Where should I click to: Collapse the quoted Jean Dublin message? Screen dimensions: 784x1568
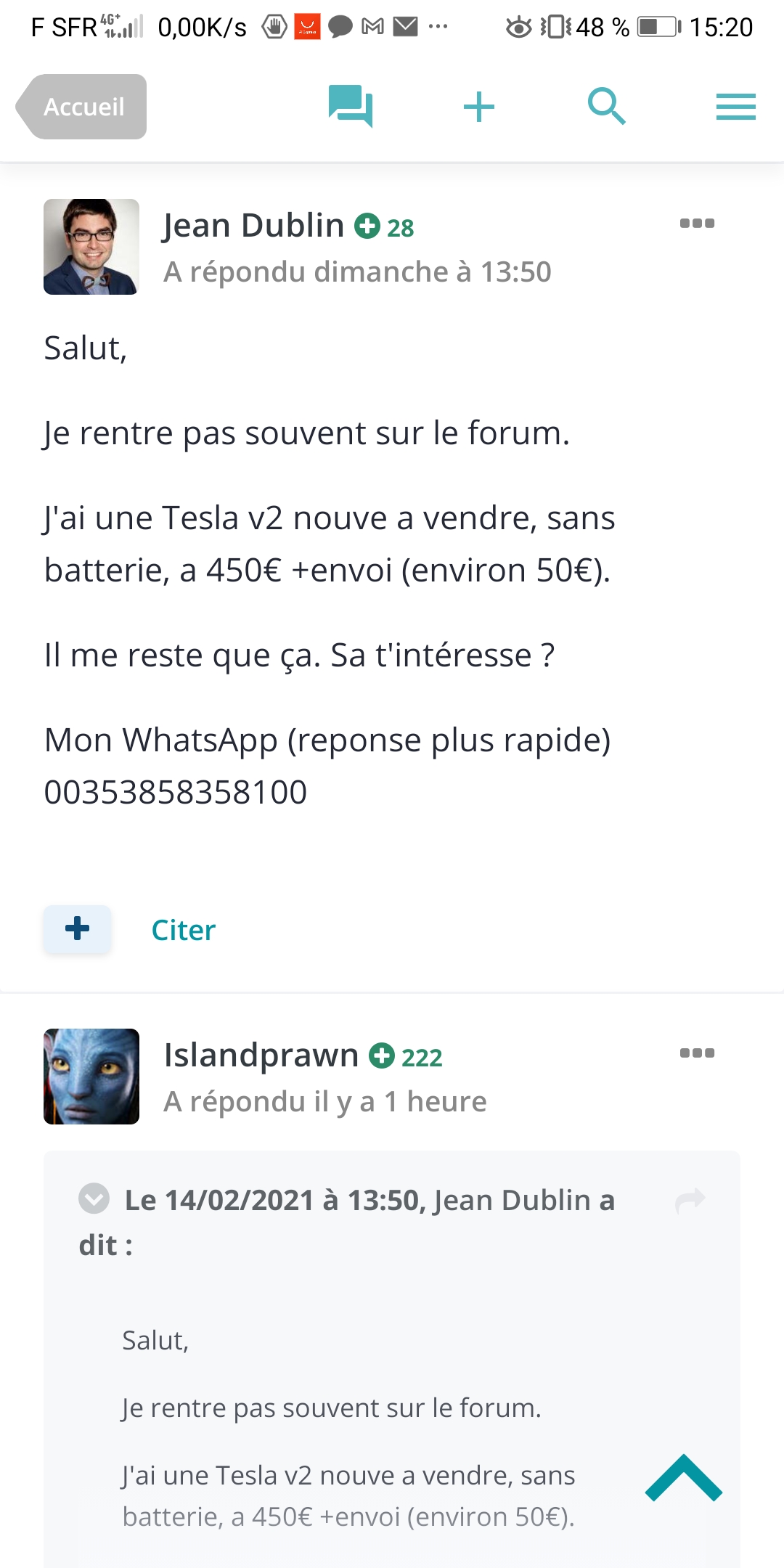pos(94,1199)
